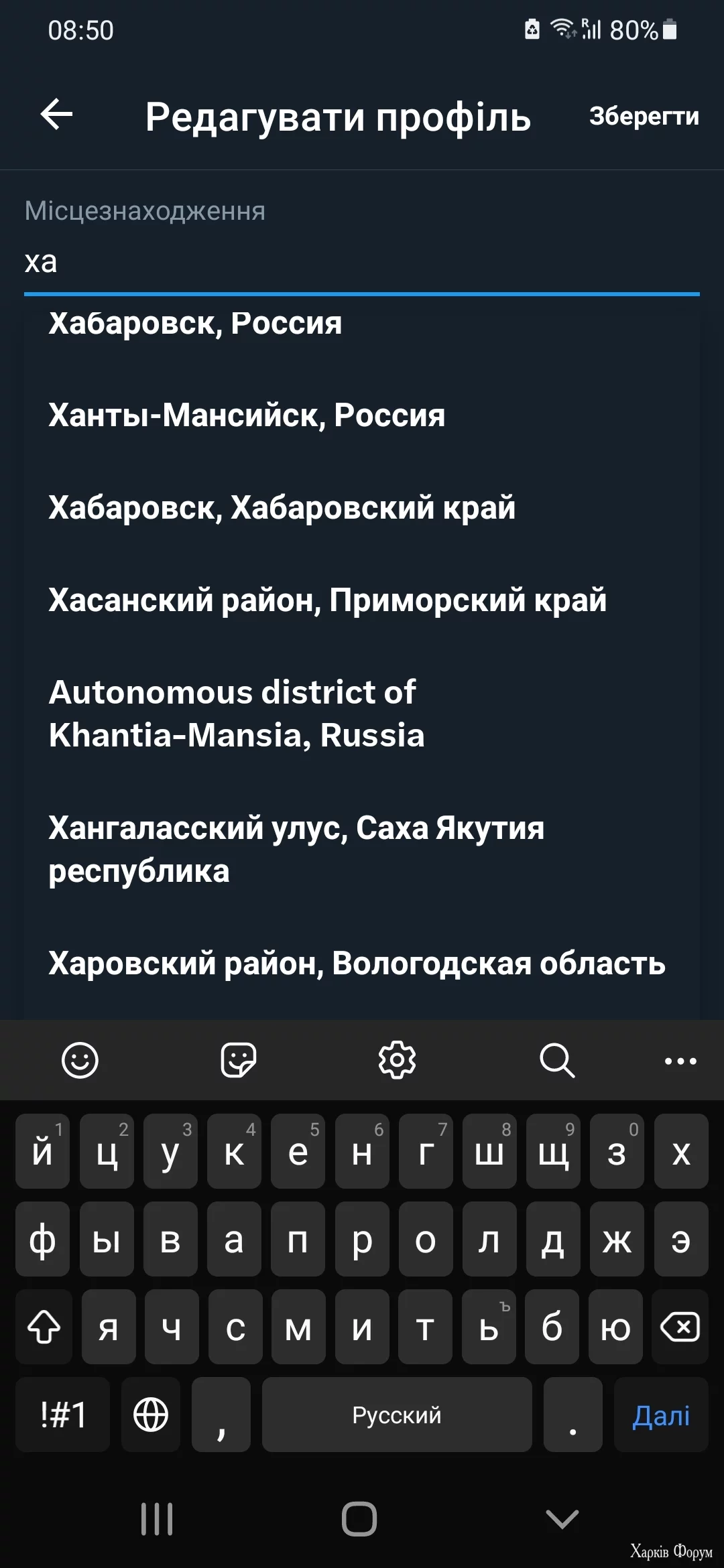Screen dimensions: 724x1568
Task: Select Хасанский район, Приморский край
Action: [362, 600]
